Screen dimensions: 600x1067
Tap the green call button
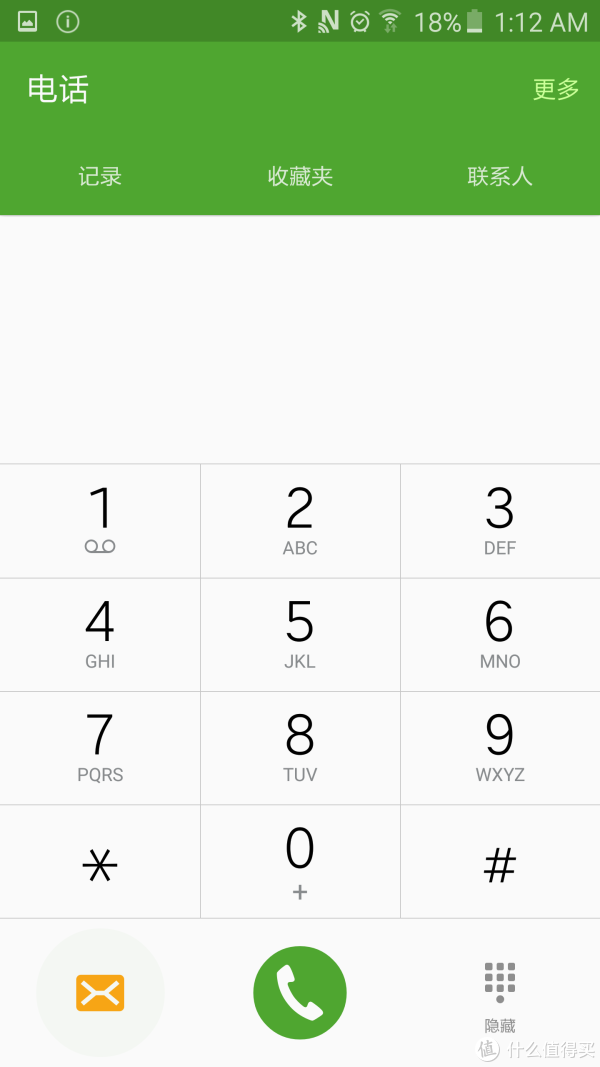coord(300,993)
